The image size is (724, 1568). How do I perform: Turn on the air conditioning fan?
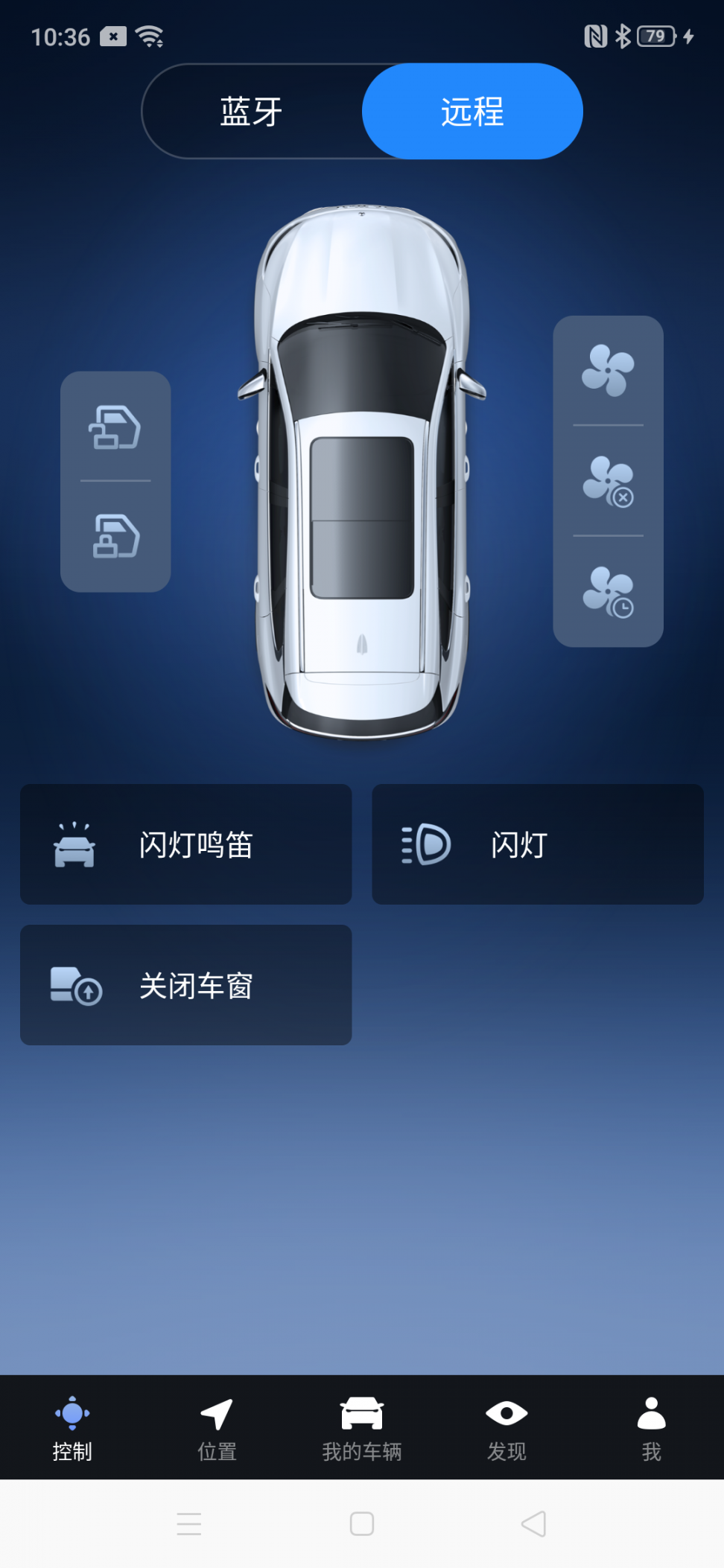pyautogui.click(x=608, y=370)
